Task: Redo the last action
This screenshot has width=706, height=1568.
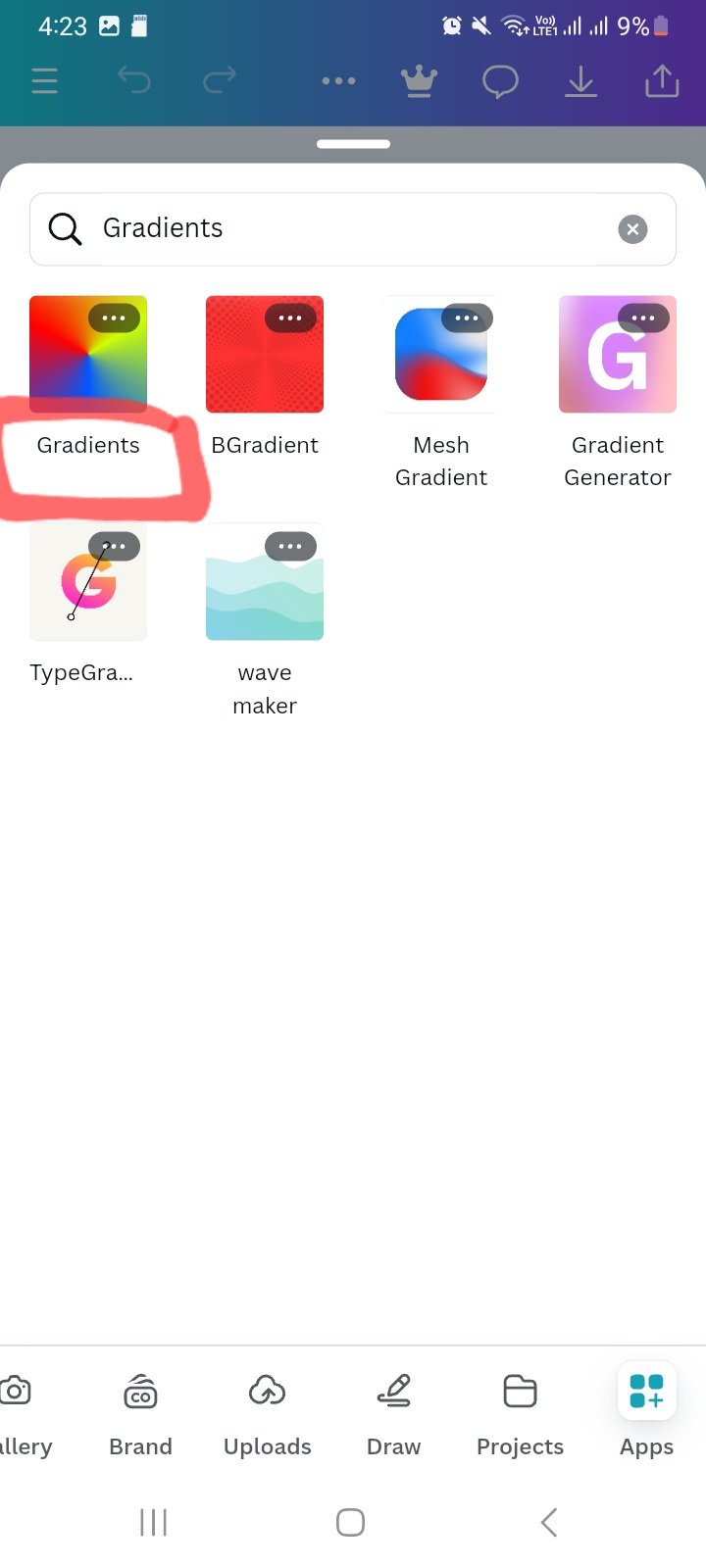Action: coord(220,80)
